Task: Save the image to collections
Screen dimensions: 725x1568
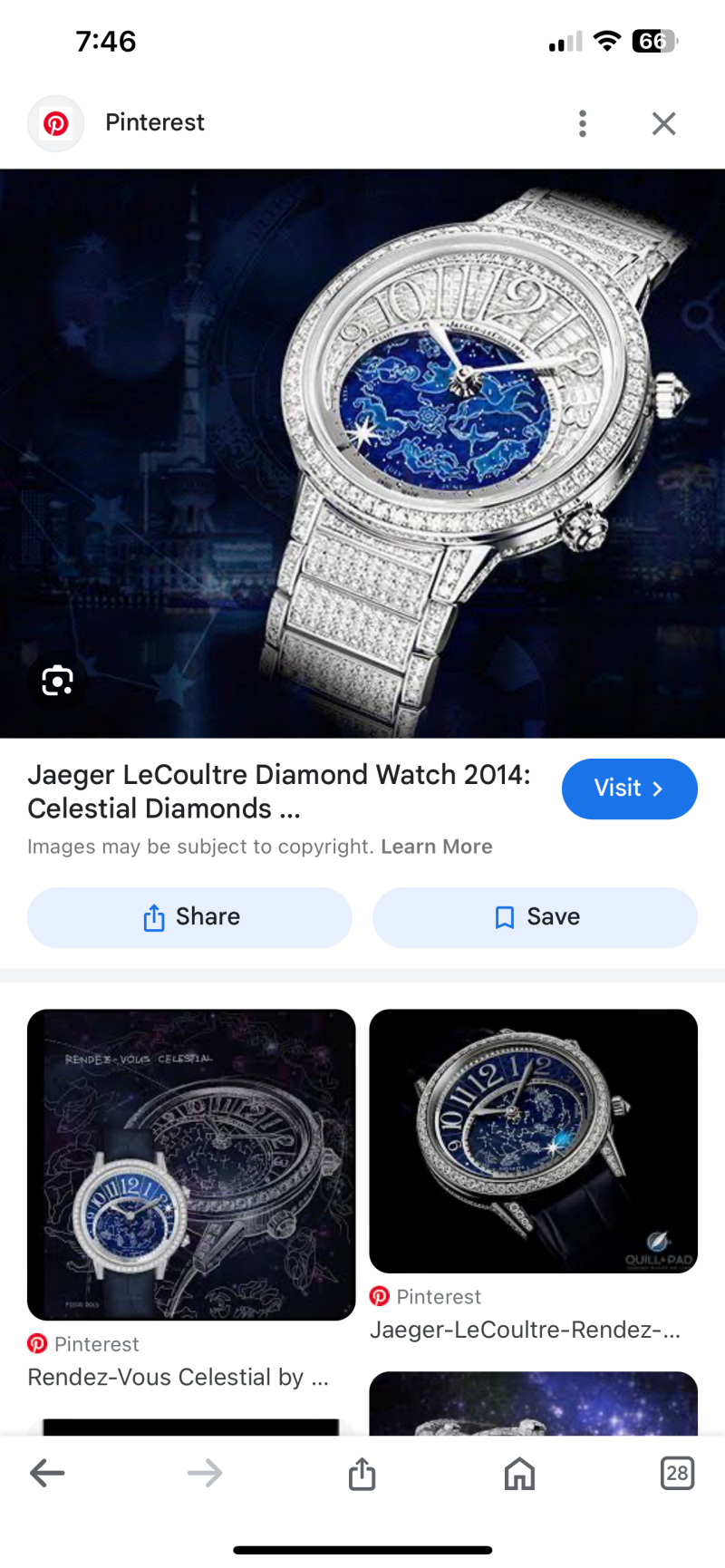Action: tap(535, 917)
